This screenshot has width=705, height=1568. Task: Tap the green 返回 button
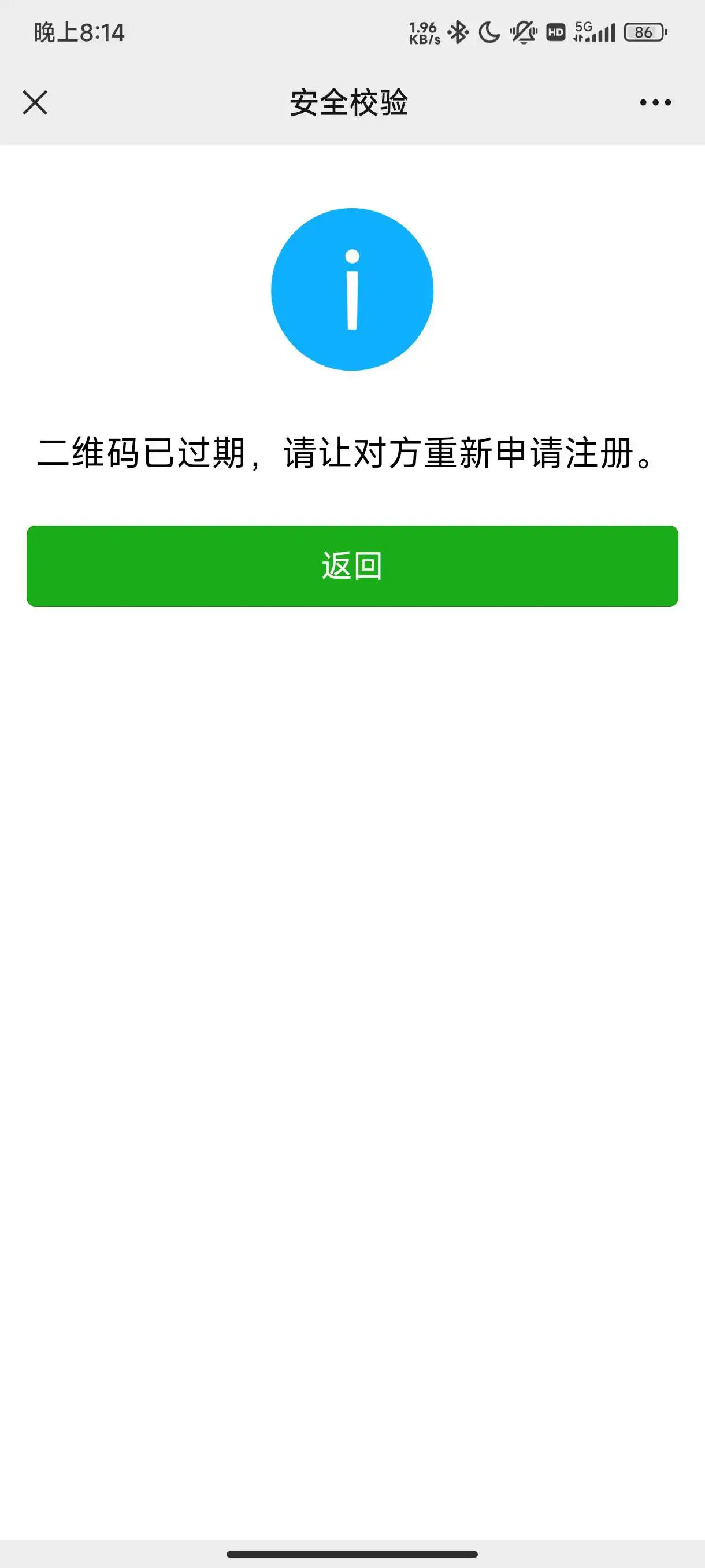(352, 565)
